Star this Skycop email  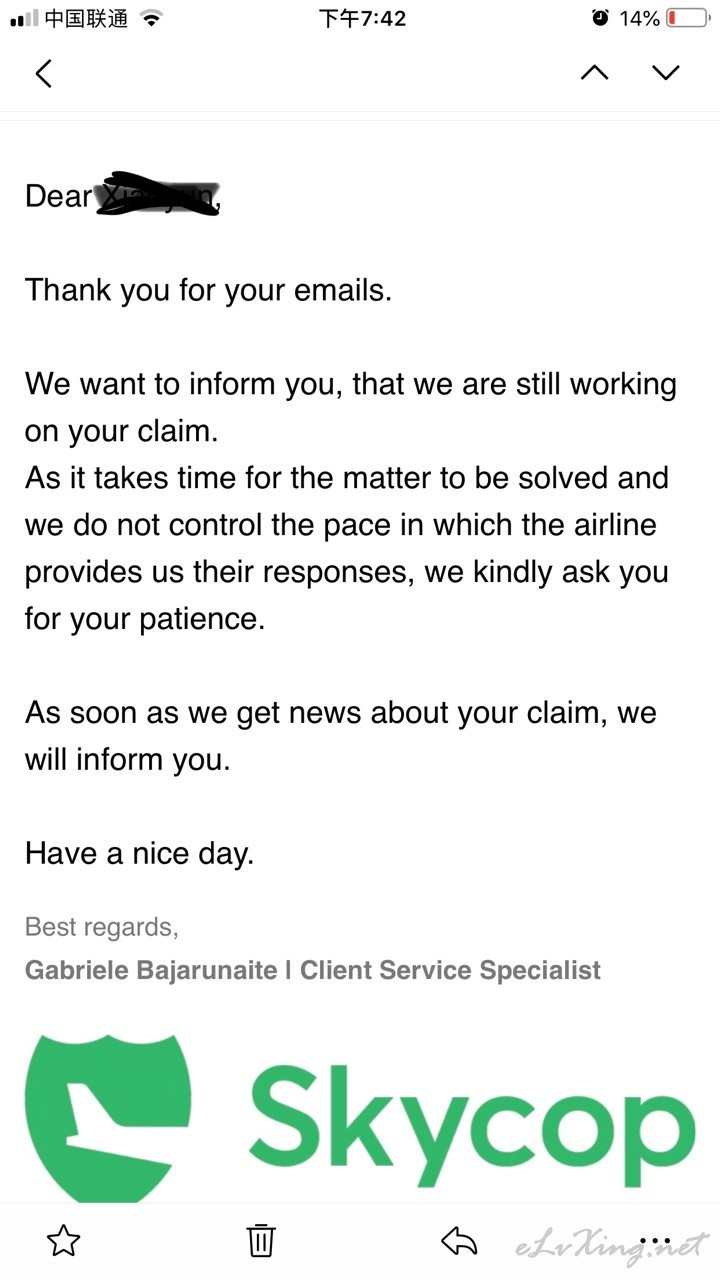(x=63, y=1241)
